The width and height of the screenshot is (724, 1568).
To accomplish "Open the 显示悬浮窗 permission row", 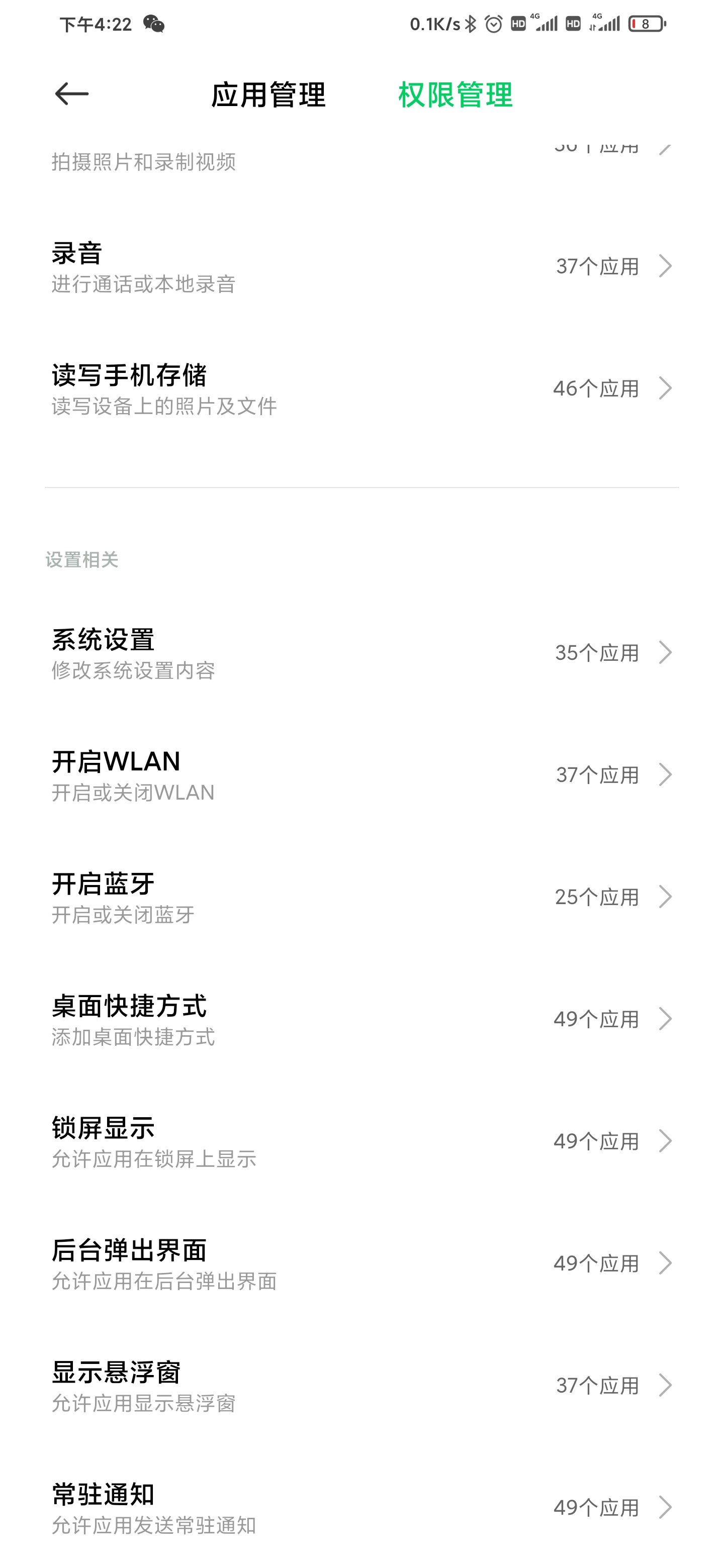I will (361, 1386).
